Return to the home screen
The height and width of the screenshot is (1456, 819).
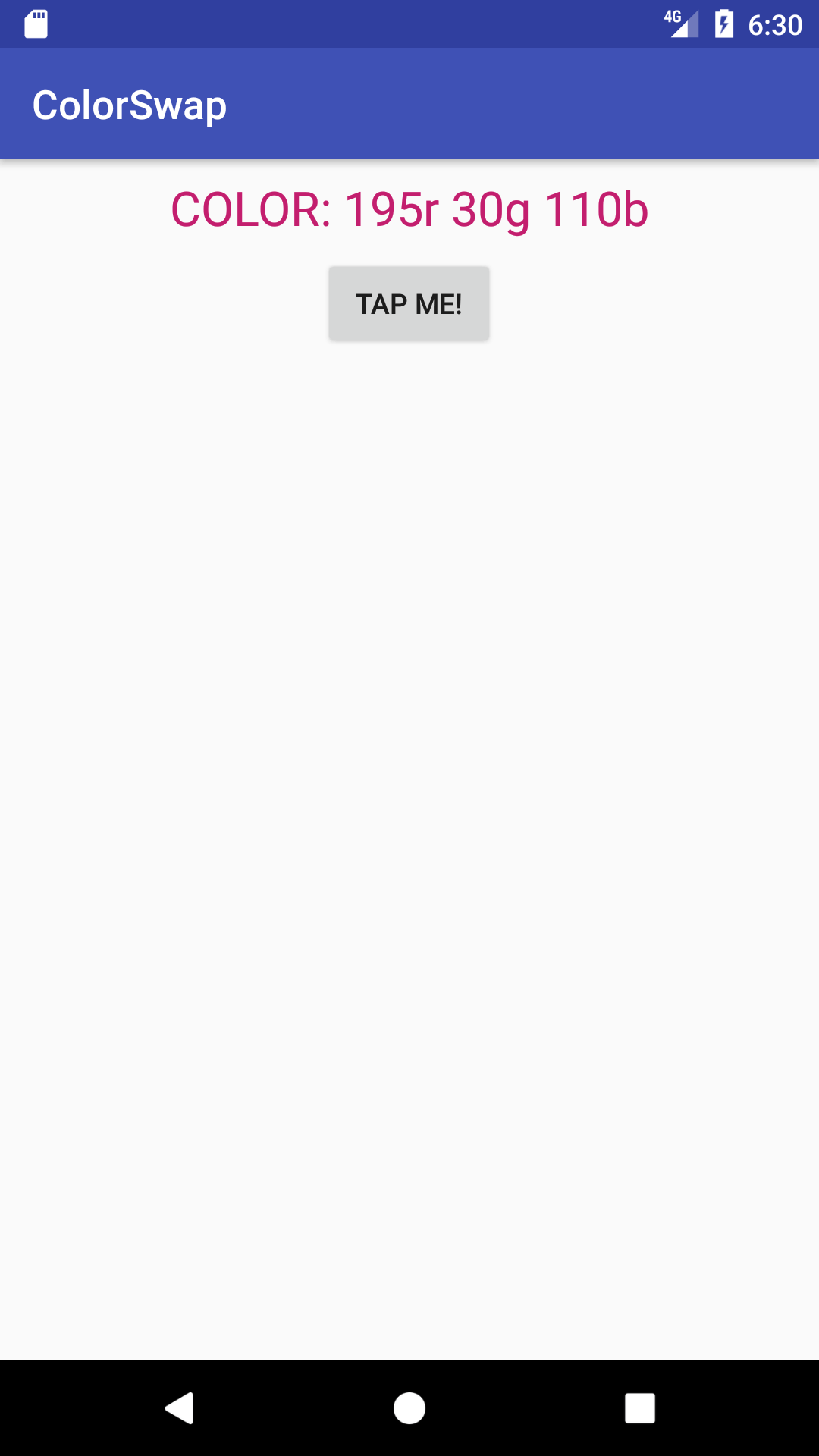[x=409, y=1408]
